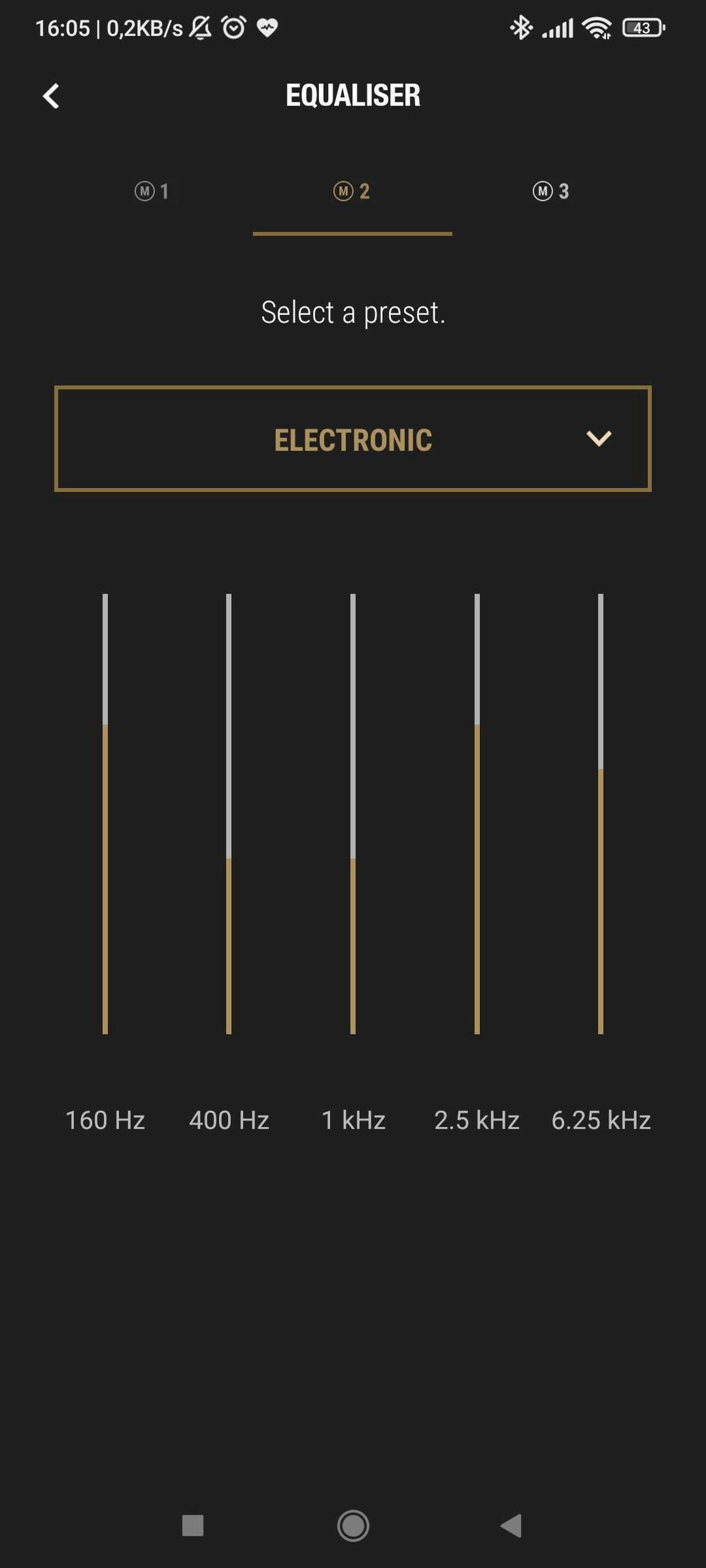Open recent apps from the navigation bar

193,1526
